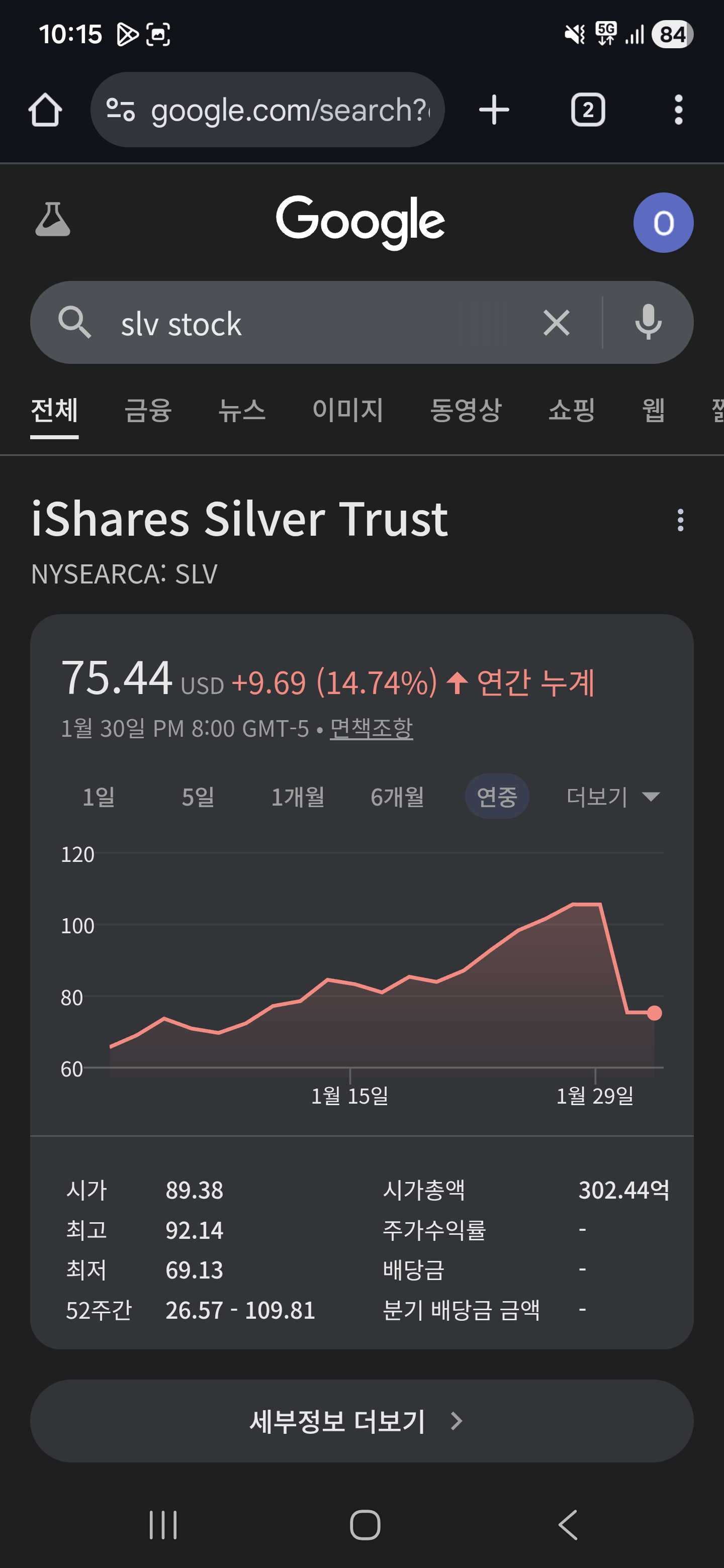Image resolution: width=724 pixels, height=1568 pixels.
Task: Select the 6개월 chart range
Action: tap(398, 797)
